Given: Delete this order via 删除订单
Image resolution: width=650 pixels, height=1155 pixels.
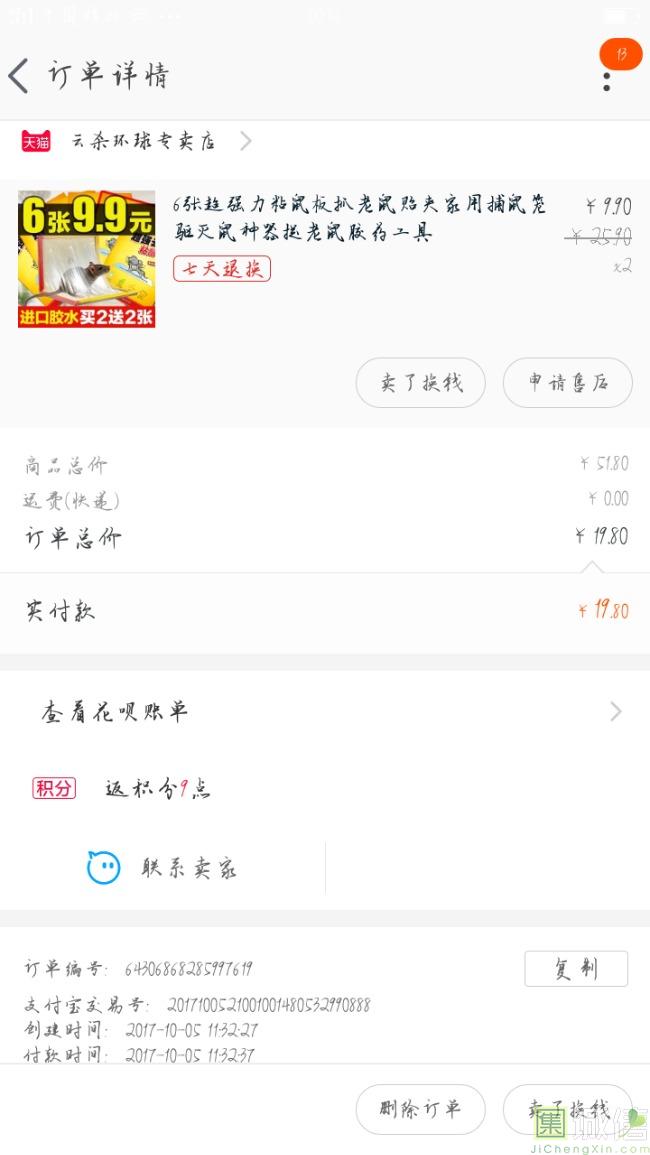Looking at the screenshot, I should pyautogui.click(x=420, y=1109).
